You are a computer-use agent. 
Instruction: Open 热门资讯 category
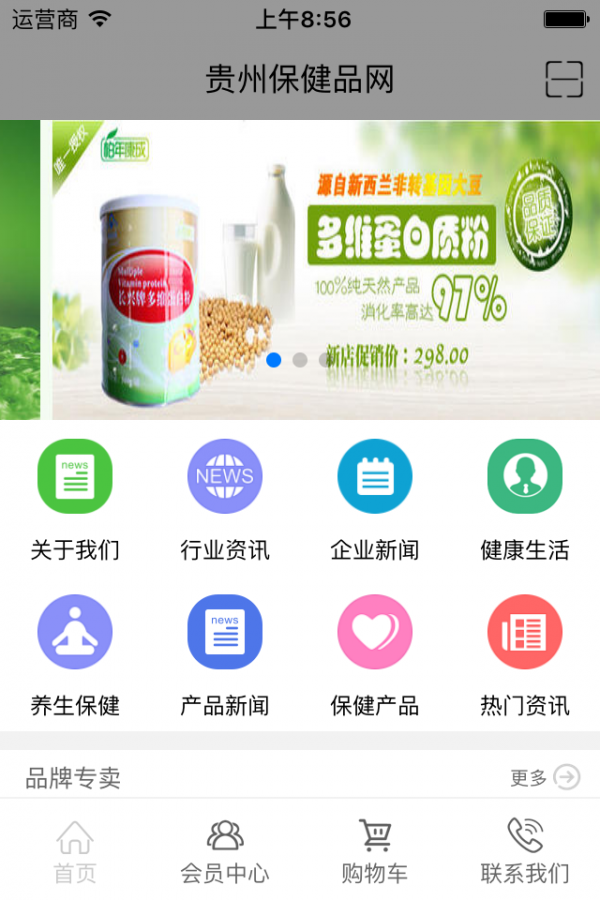pyautogui.click(x=525, y=655)
